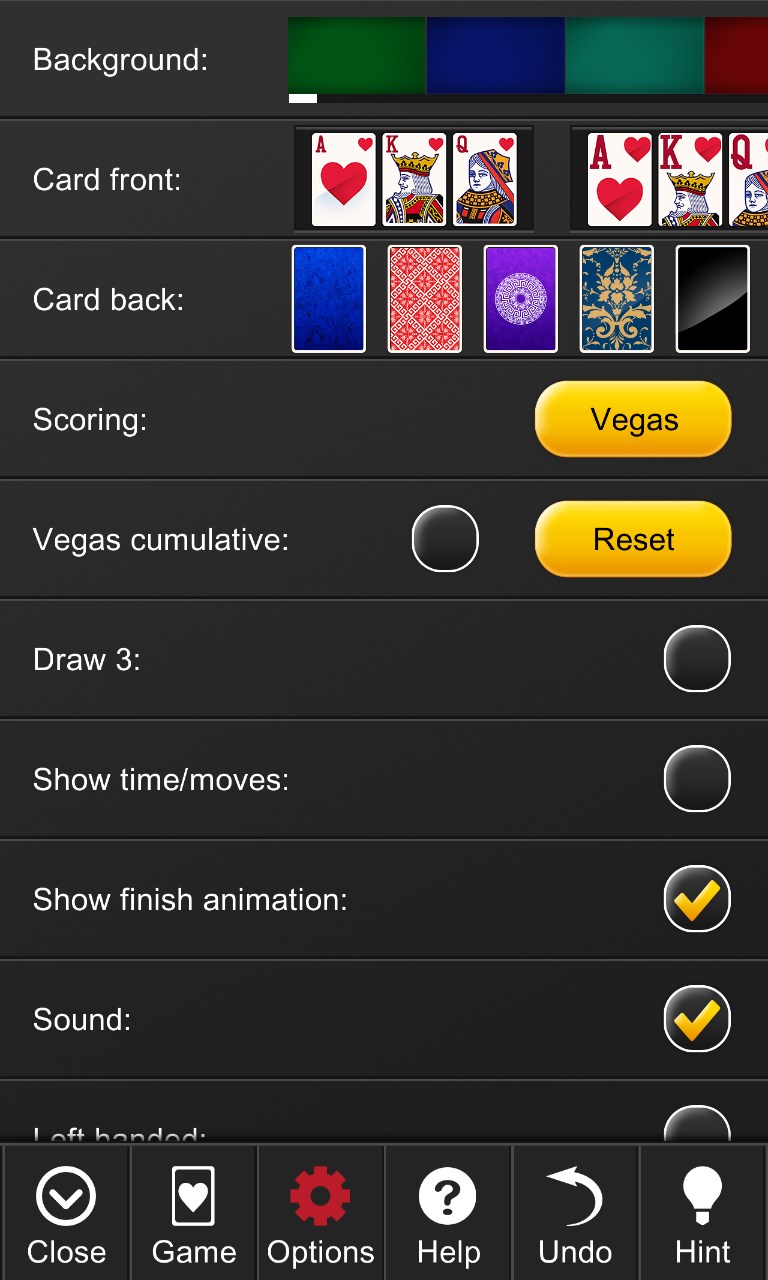Viewport: 768px width, 1280px height.
Task: Pick the black glossy card back
Action: tap(712, 298)
